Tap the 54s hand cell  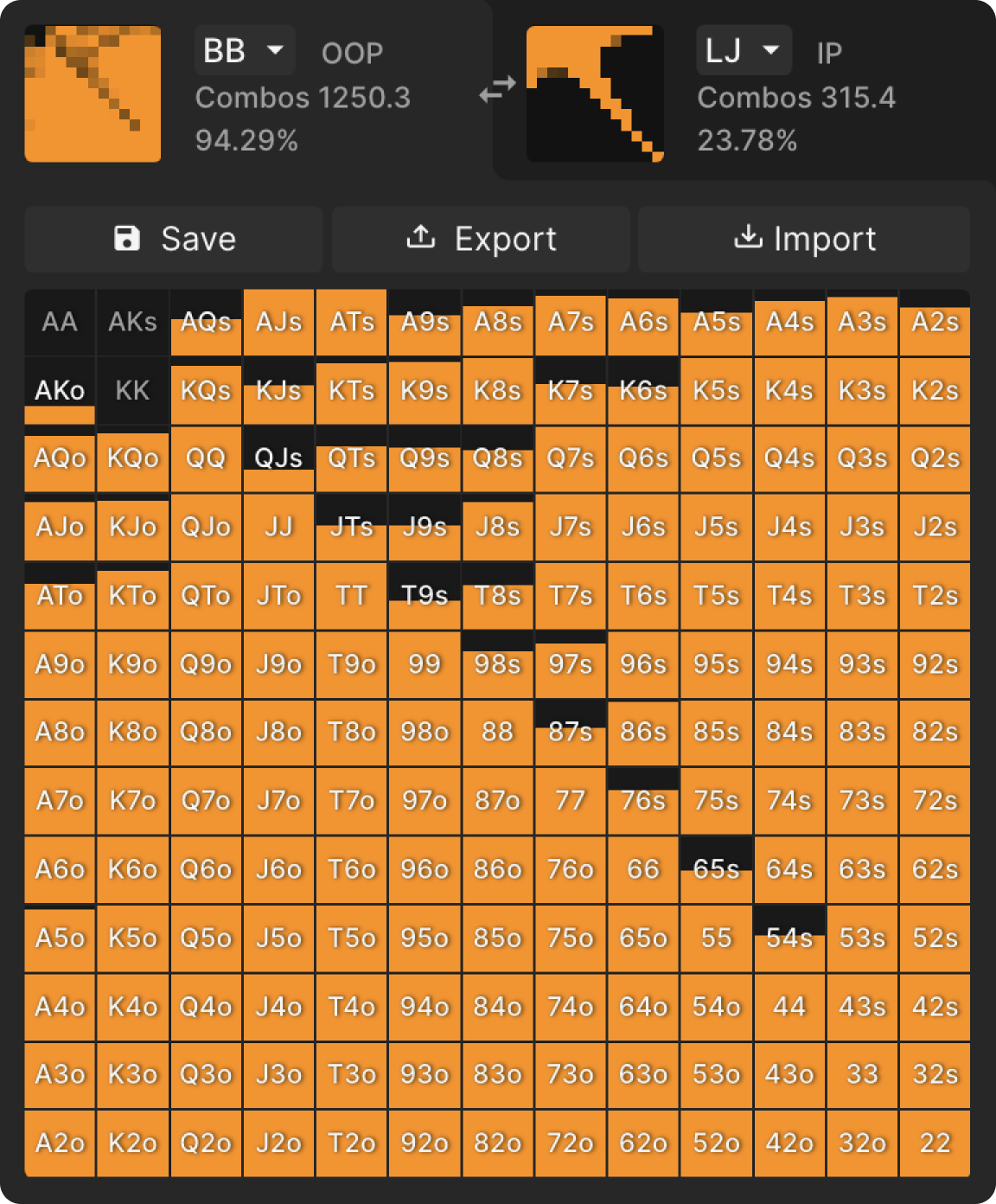tap(789, 938)
